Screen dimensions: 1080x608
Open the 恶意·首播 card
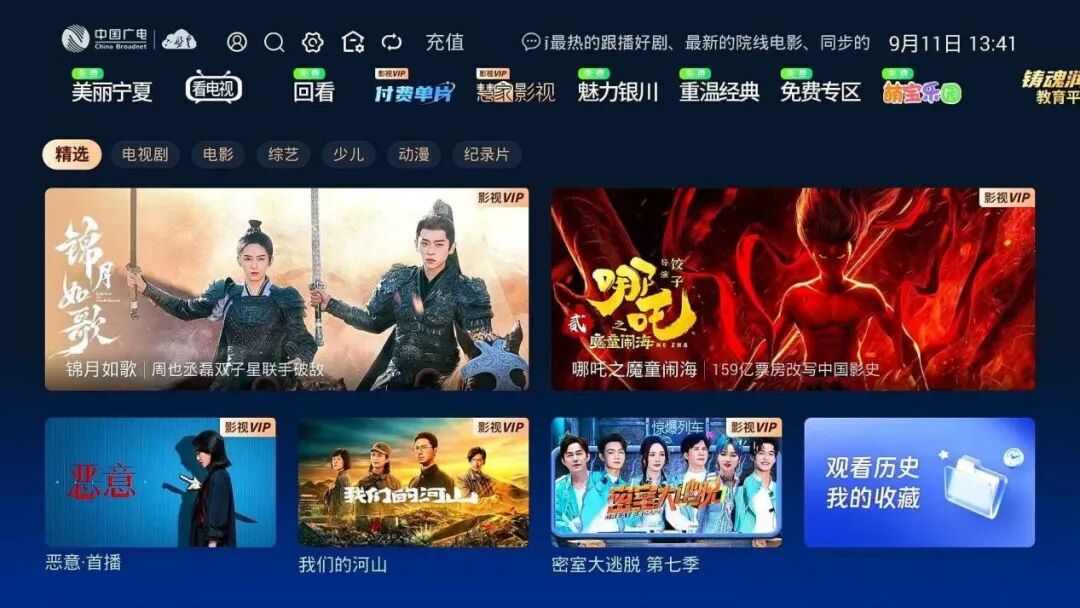[160, 482]
